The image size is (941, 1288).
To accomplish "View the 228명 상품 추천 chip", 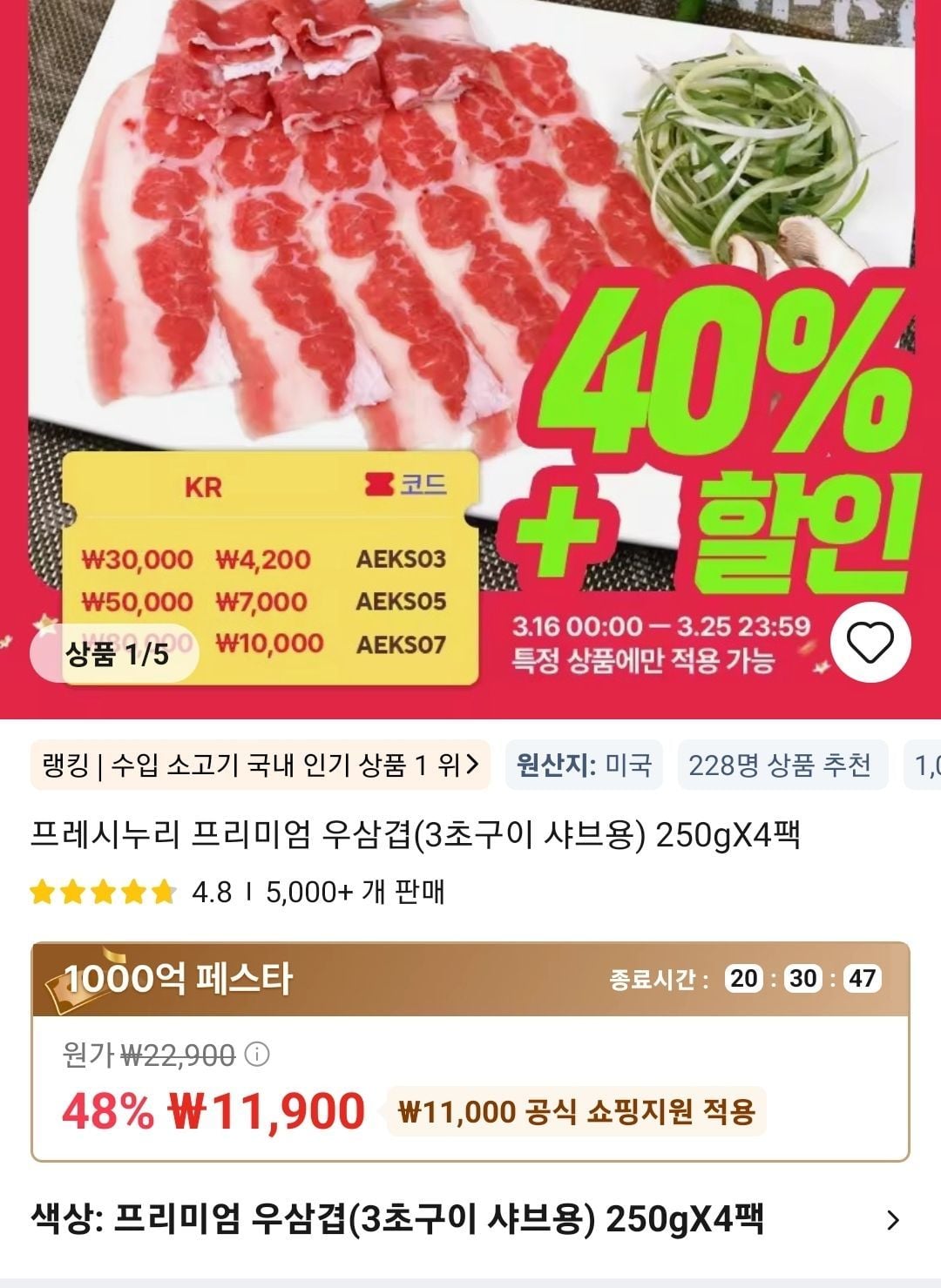I will (x=780, y=765).
